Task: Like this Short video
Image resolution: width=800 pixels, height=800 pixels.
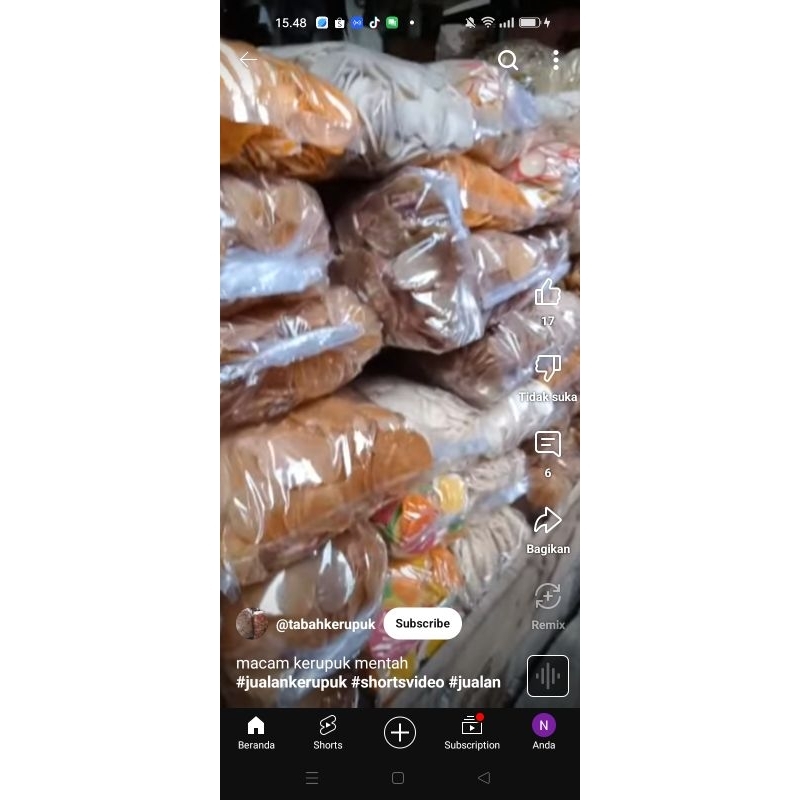Action: click(547, 293)
